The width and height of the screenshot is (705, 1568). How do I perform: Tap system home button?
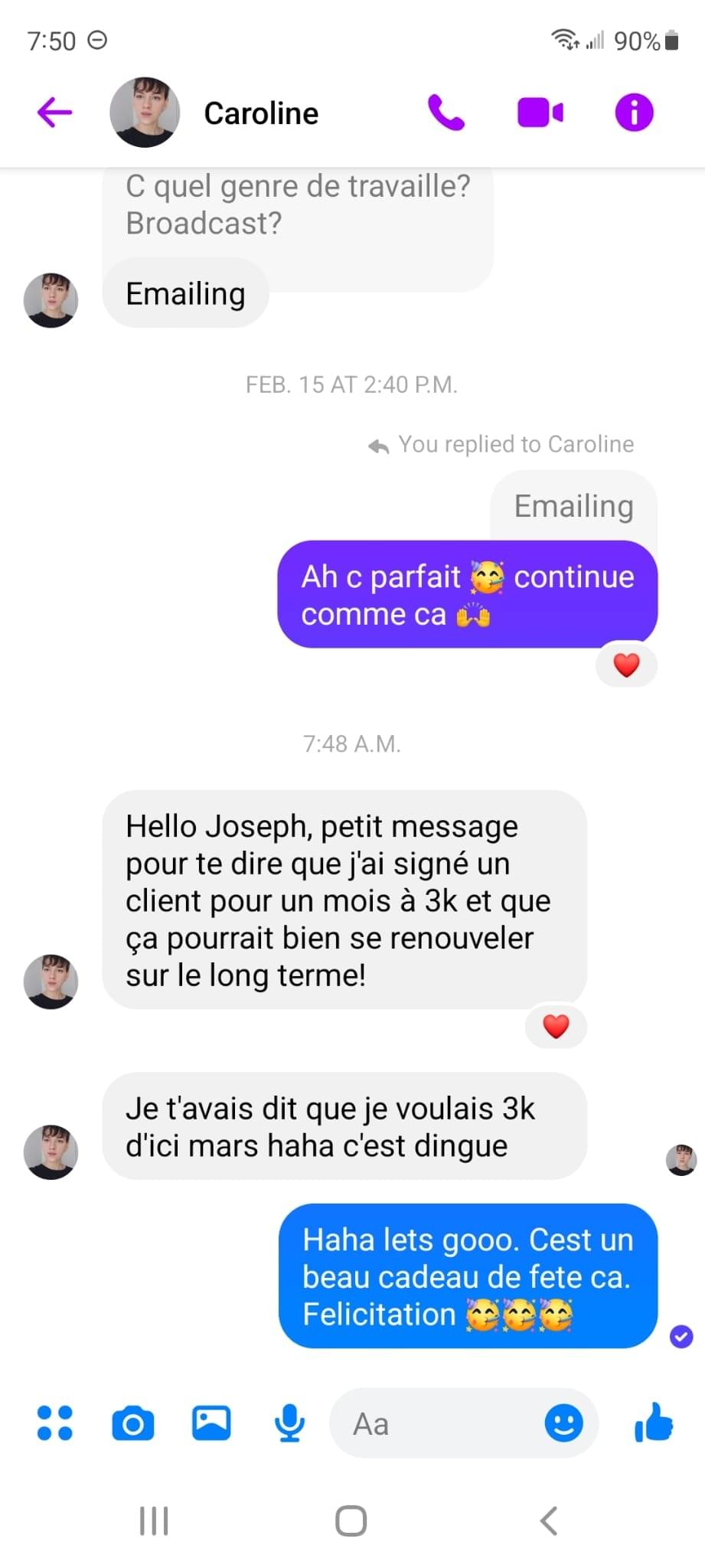click(x=351, y=1521)
